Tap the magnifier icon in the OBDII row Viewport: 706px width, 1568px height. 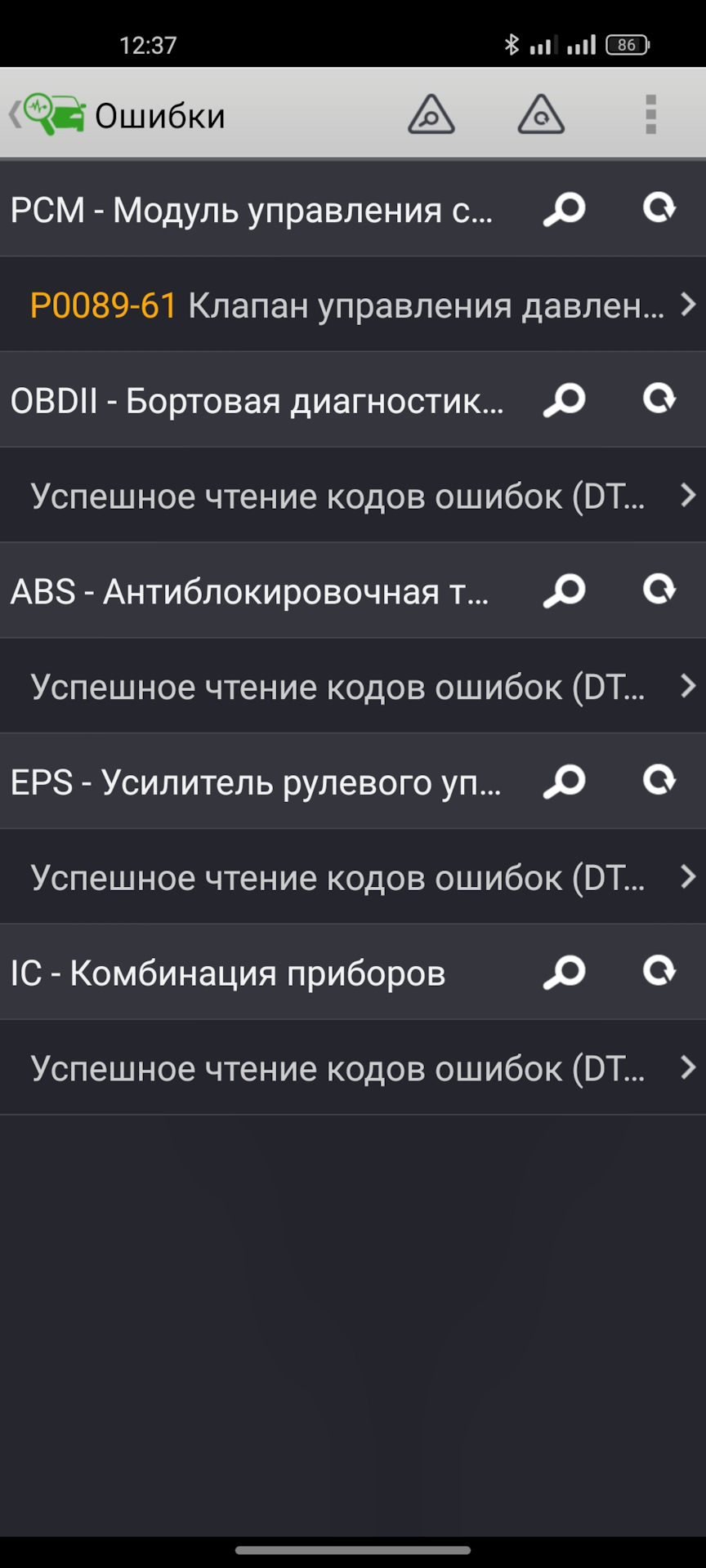coord(565,400)
